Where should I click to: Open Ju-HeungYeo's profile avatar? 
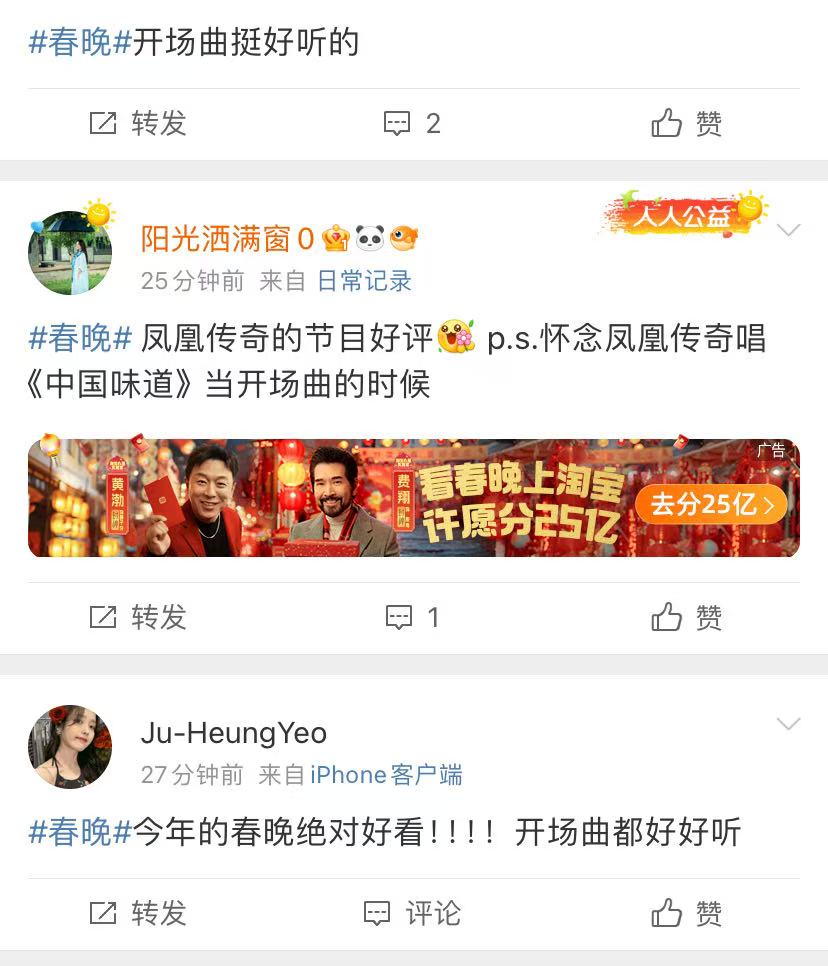[x=70, y=747]
